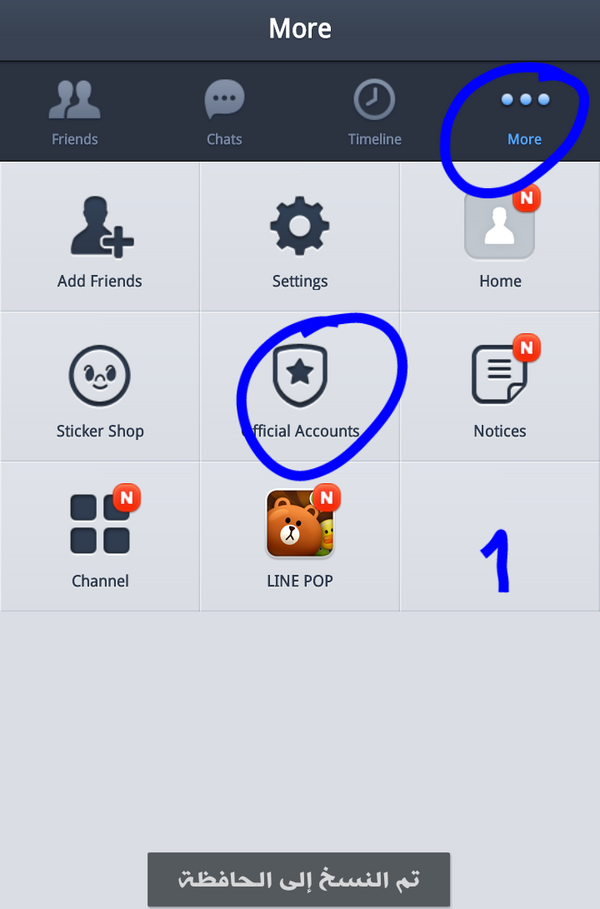Go to Home profile
Image resolution: width=600 pixels, height=909 pixels.
coord(500,238)
